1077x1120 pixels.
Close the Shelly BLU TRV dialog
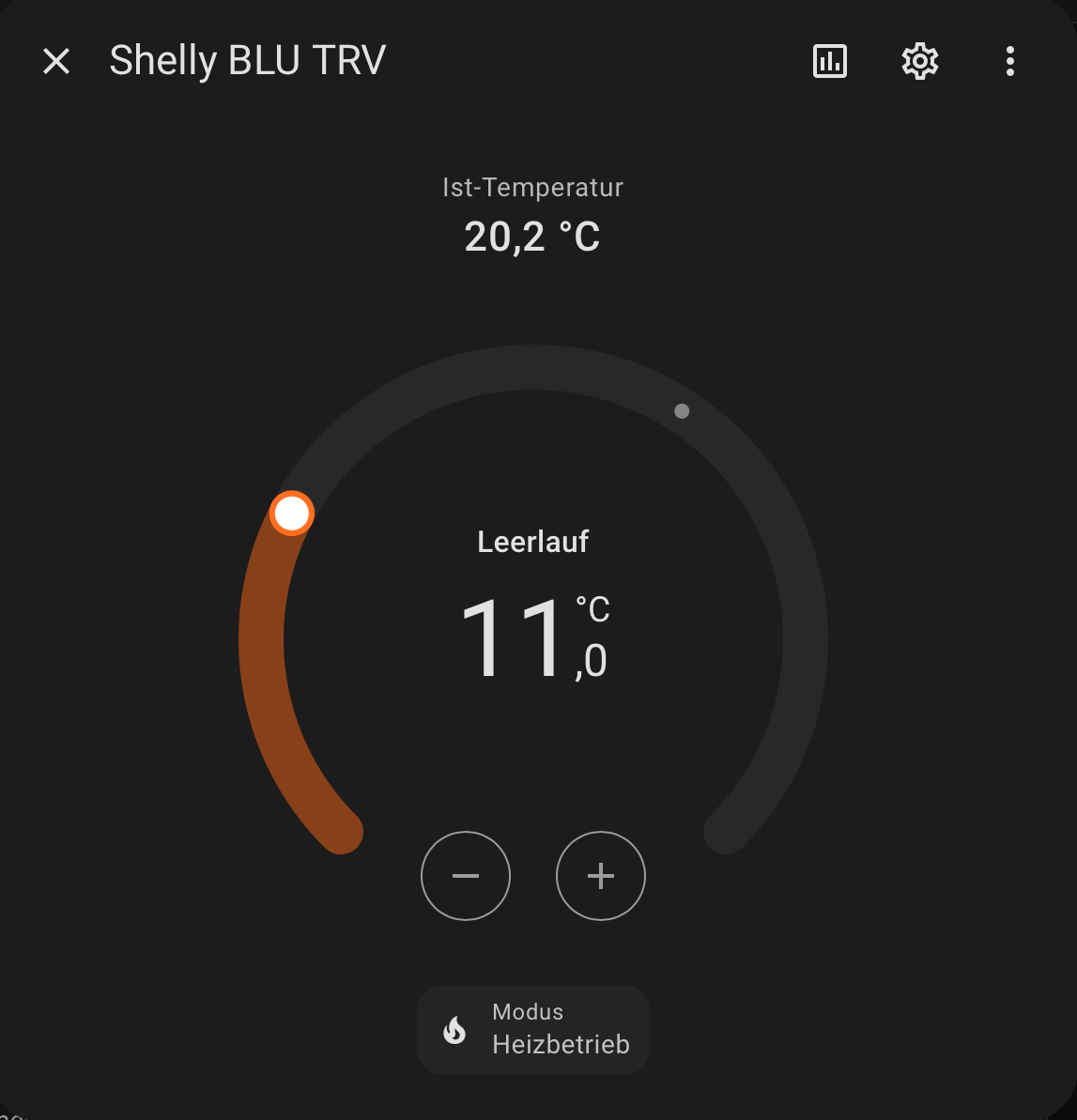[56, 62]
